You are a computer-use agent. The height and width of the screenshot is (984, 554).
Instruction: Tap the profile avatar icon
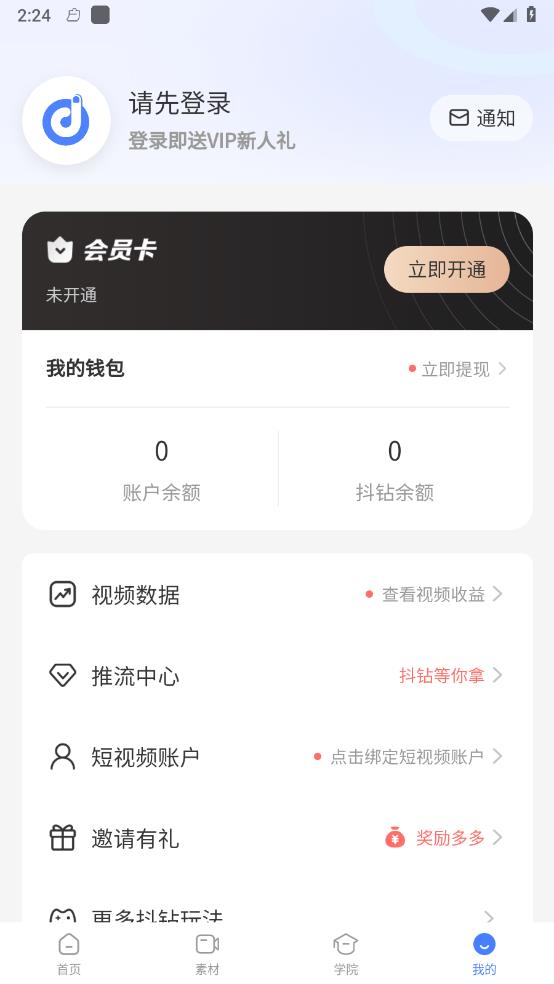(67, 120)
